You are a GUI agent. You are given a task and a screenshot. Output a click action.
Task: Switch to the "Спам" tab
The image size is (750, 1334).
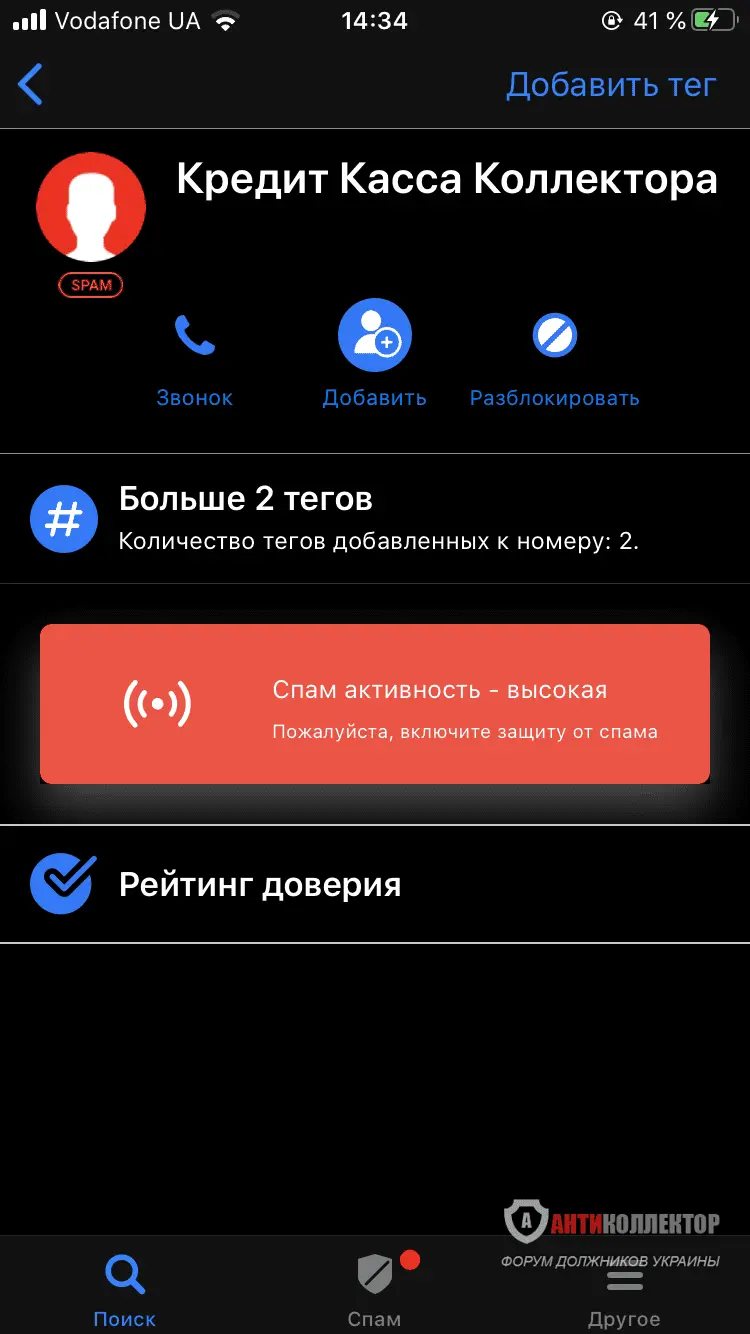(375, 1290)
